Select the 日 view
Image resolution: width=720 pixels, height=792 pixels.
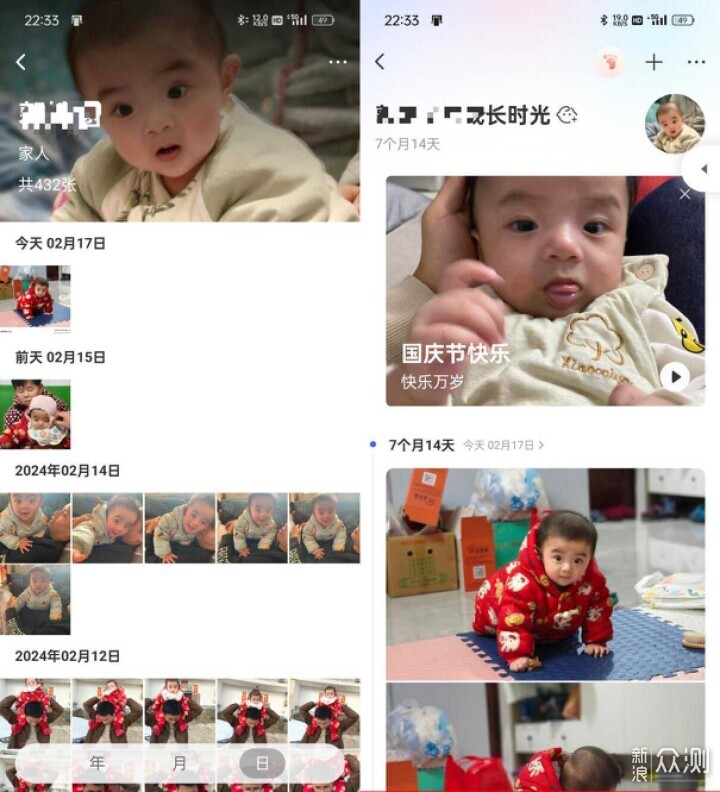(x=262, y=763)
